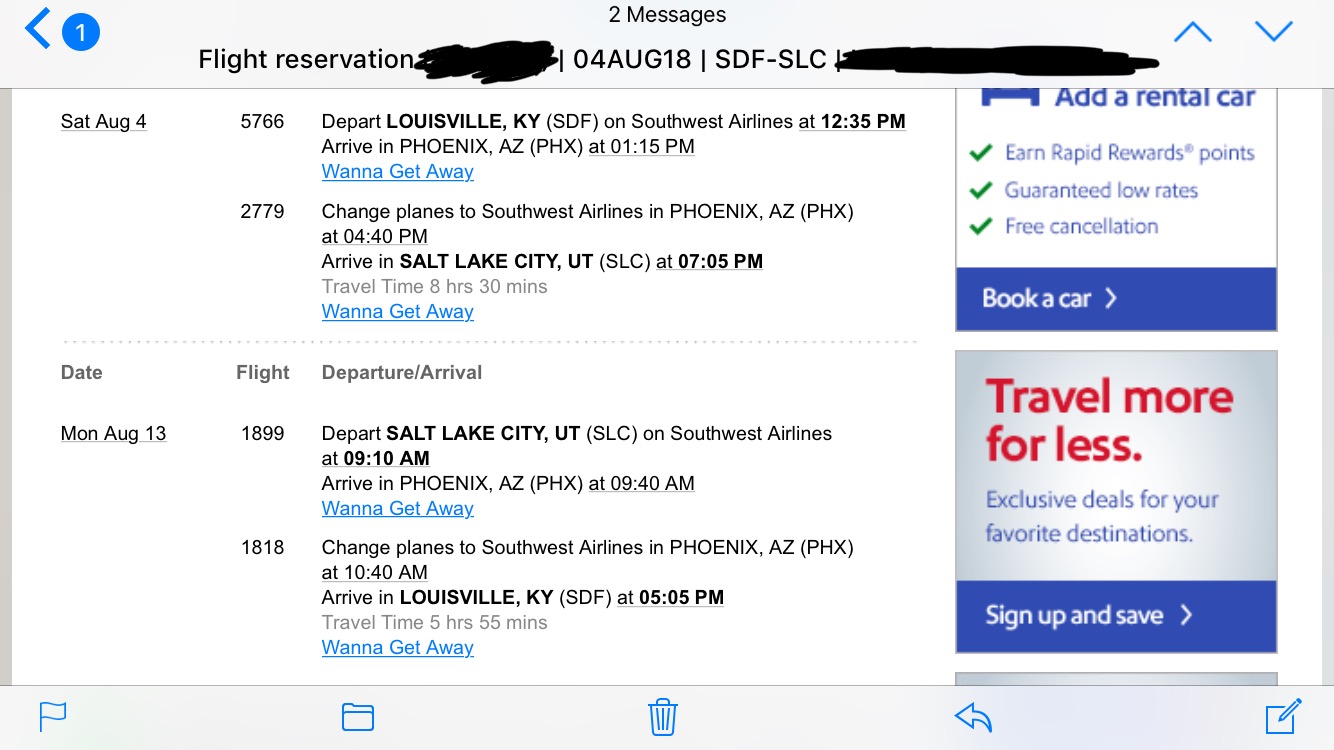Open the Sat Aug 4 date link

click(x=103, y=122)
